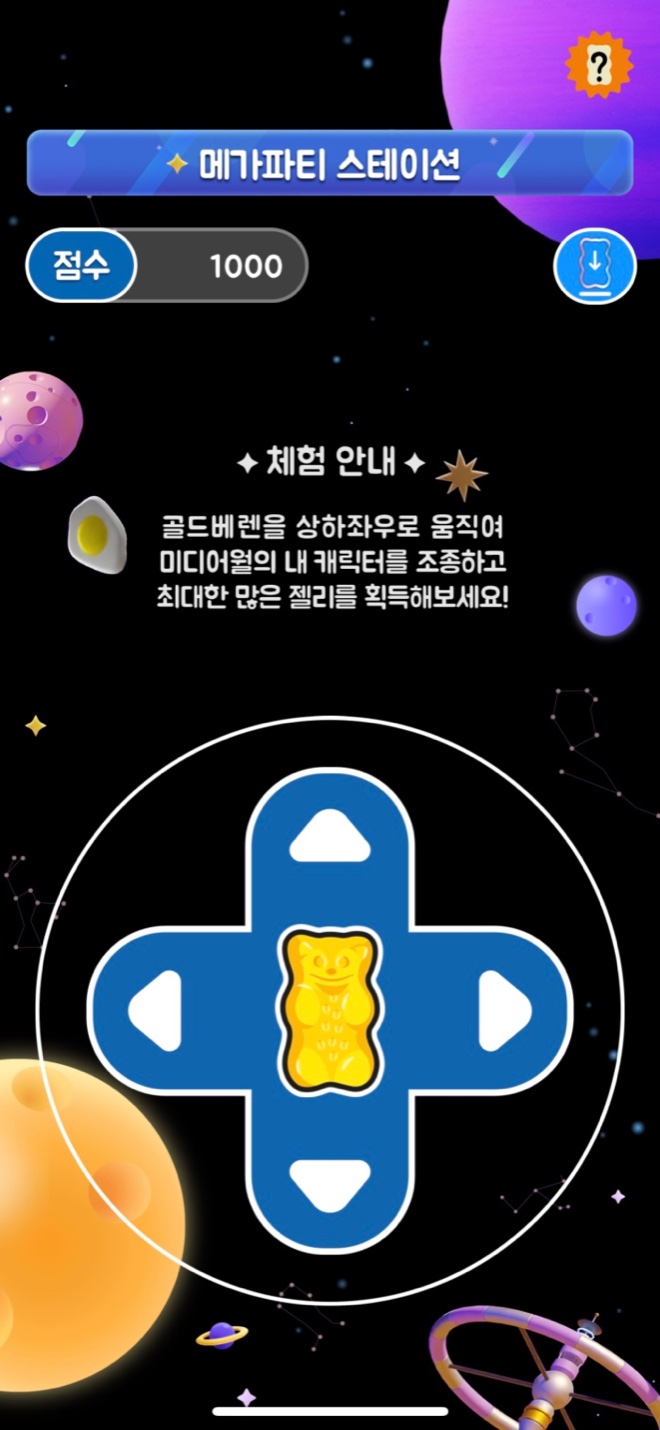The image size is (660, 1430).
Task: Move character right with the right arrow
Action: [x=505, y=1011]
